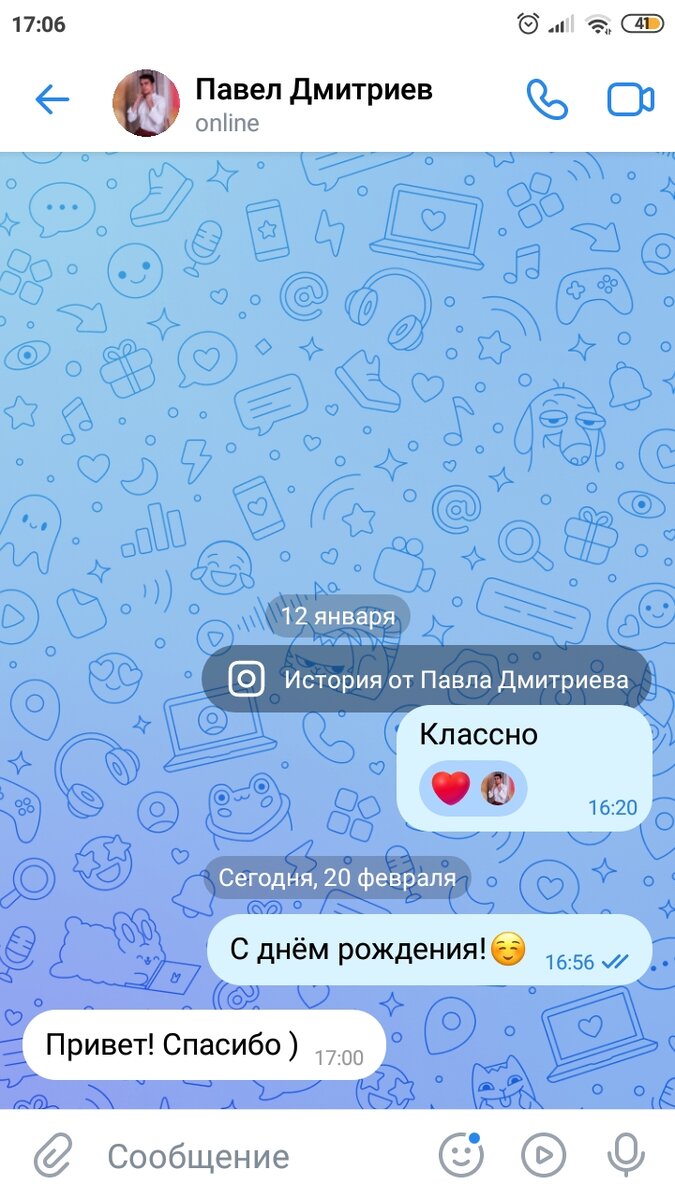Go back to the chat list

51,99
